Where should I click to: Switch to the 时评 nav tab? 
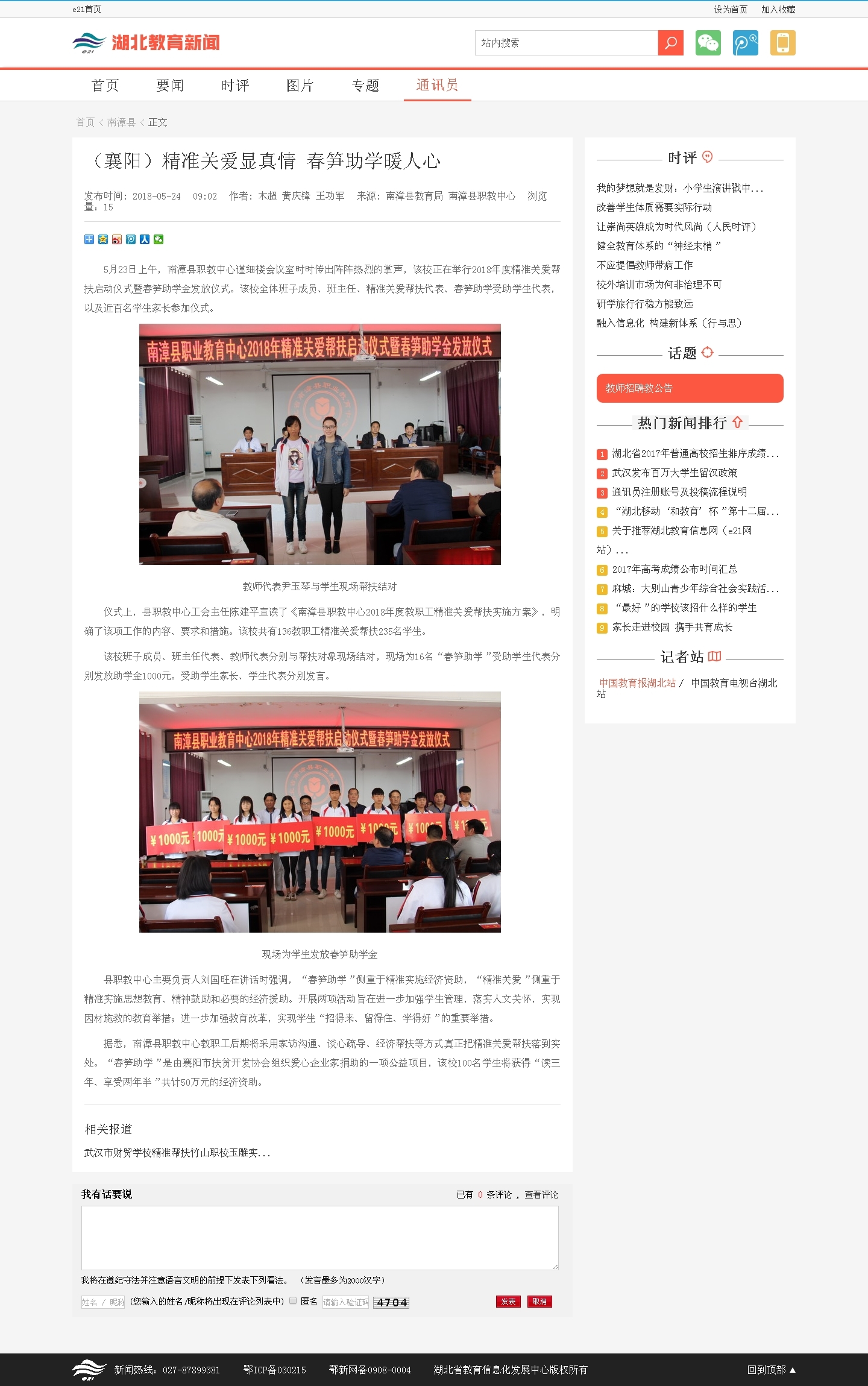pyautogui.click(x=235, y=86)
